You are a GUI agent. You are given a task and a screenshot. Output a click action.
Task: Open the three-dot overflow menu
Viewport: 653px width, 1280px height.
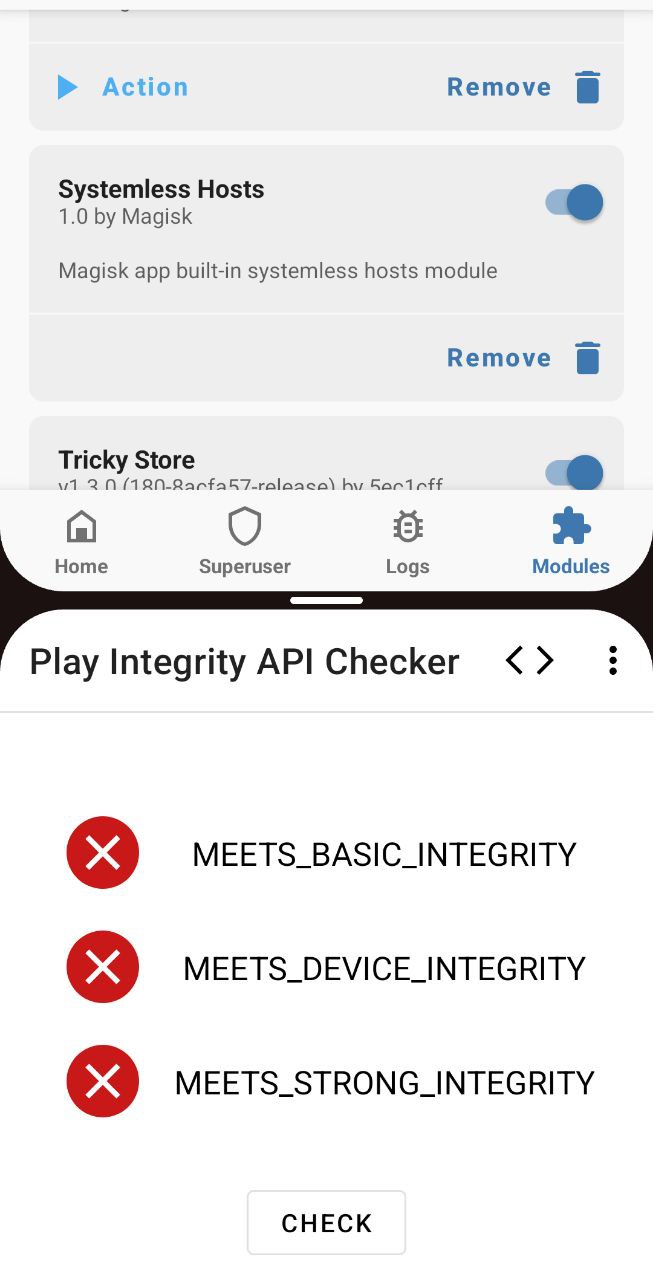coord(613,661)
